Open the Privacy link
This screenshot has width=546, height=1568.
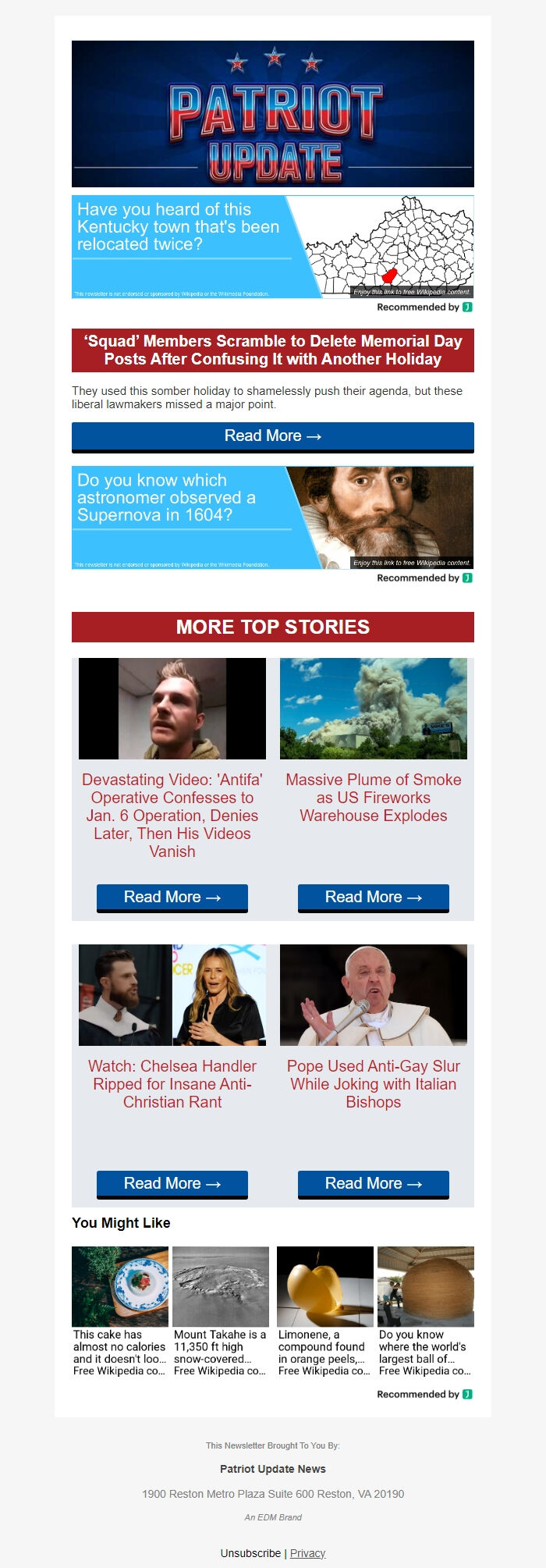(307, 1553)
